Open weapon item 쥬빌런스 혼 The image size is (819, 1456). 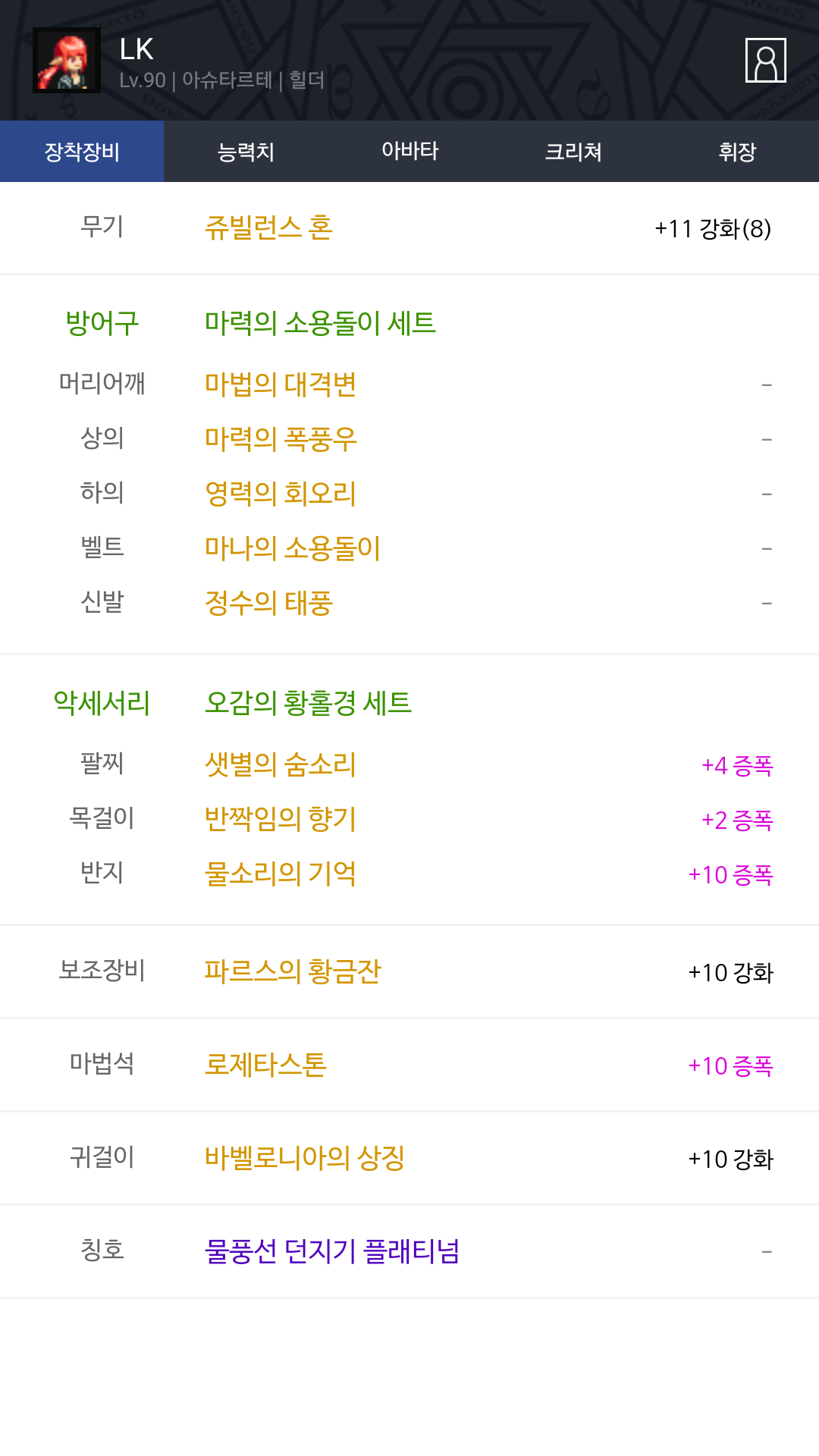[x=268, y=227]
